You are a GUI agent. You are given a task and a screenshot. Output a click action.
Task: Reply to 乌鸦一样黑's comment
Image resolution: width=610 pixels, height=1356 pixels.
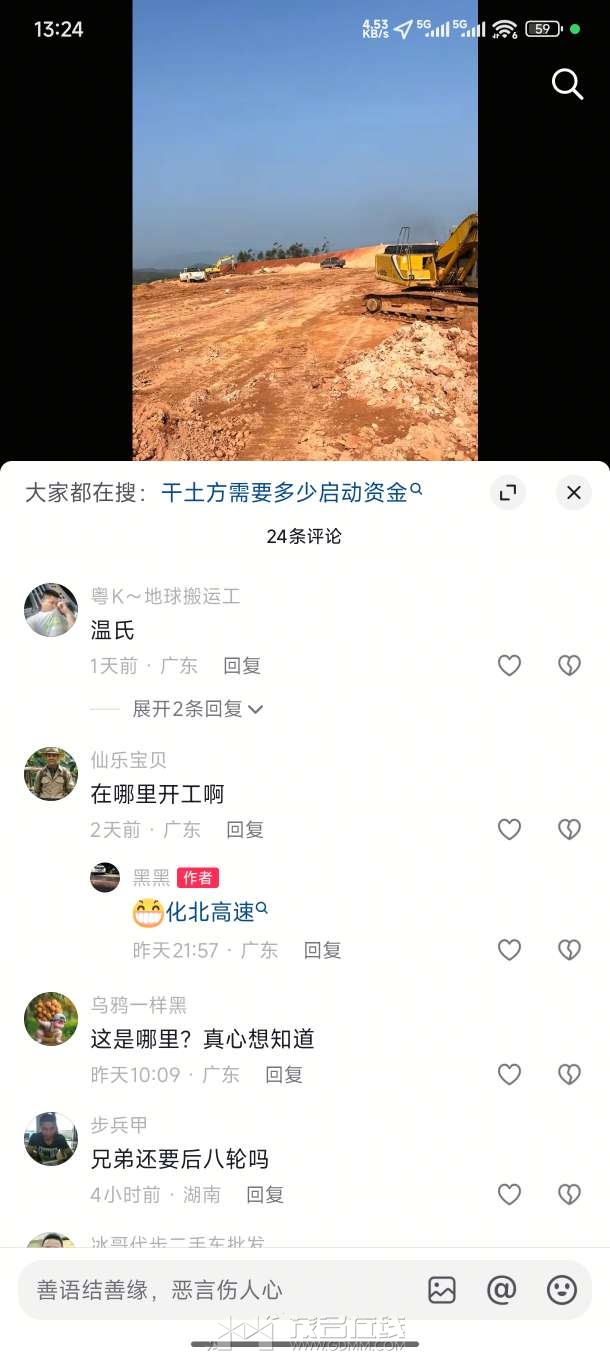pos(284,1074)
